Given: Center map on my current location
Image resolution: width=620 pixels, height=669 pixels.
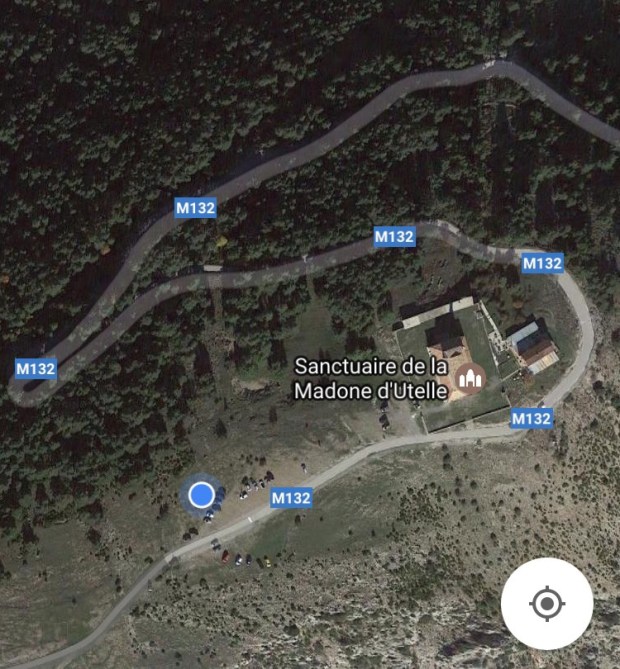Looking at the screenshot, I should (547, 604).
